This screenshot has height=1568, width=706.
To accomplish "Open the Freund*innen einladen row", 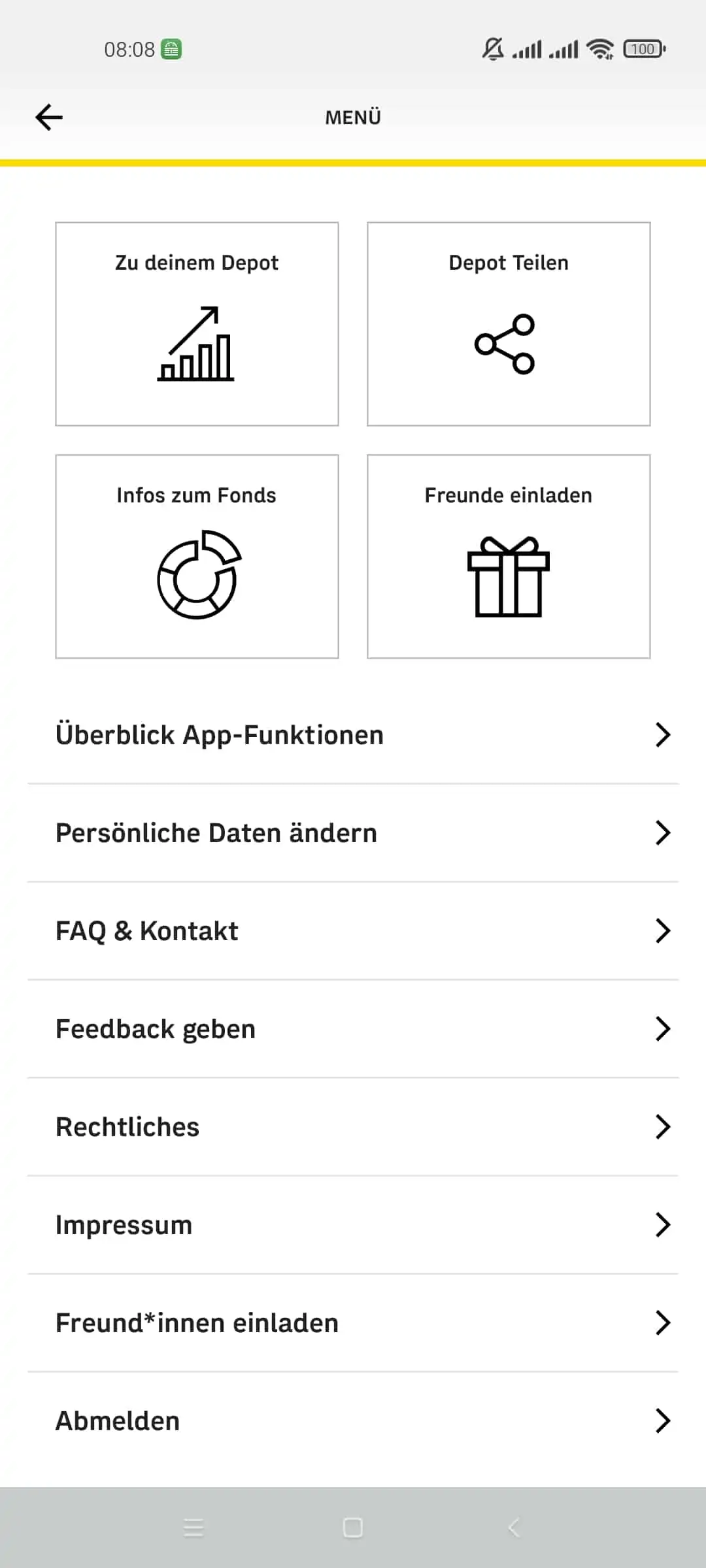I will [x=353, y=1323].
